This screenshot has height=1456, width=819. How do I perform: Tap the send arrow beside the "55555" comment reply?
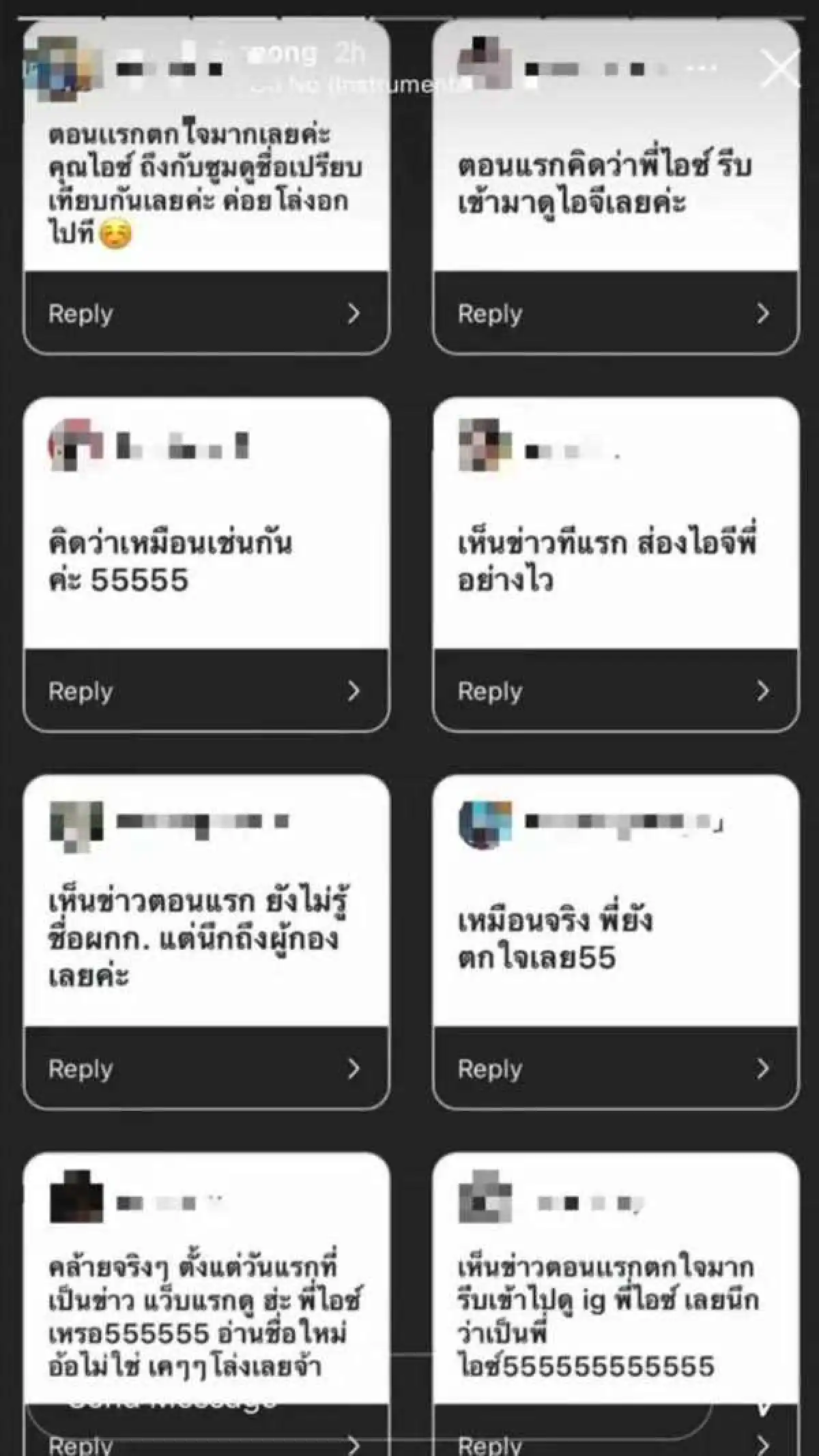[x=354, y=690]
